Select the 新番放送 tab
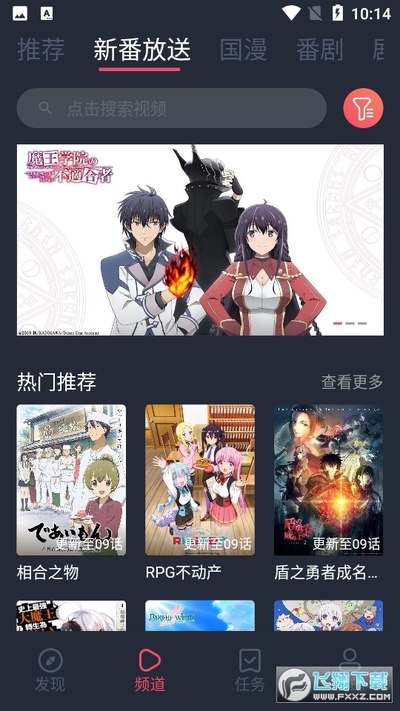Image resolution: width=400 pixels, height=711 pixels. (141, 50)
